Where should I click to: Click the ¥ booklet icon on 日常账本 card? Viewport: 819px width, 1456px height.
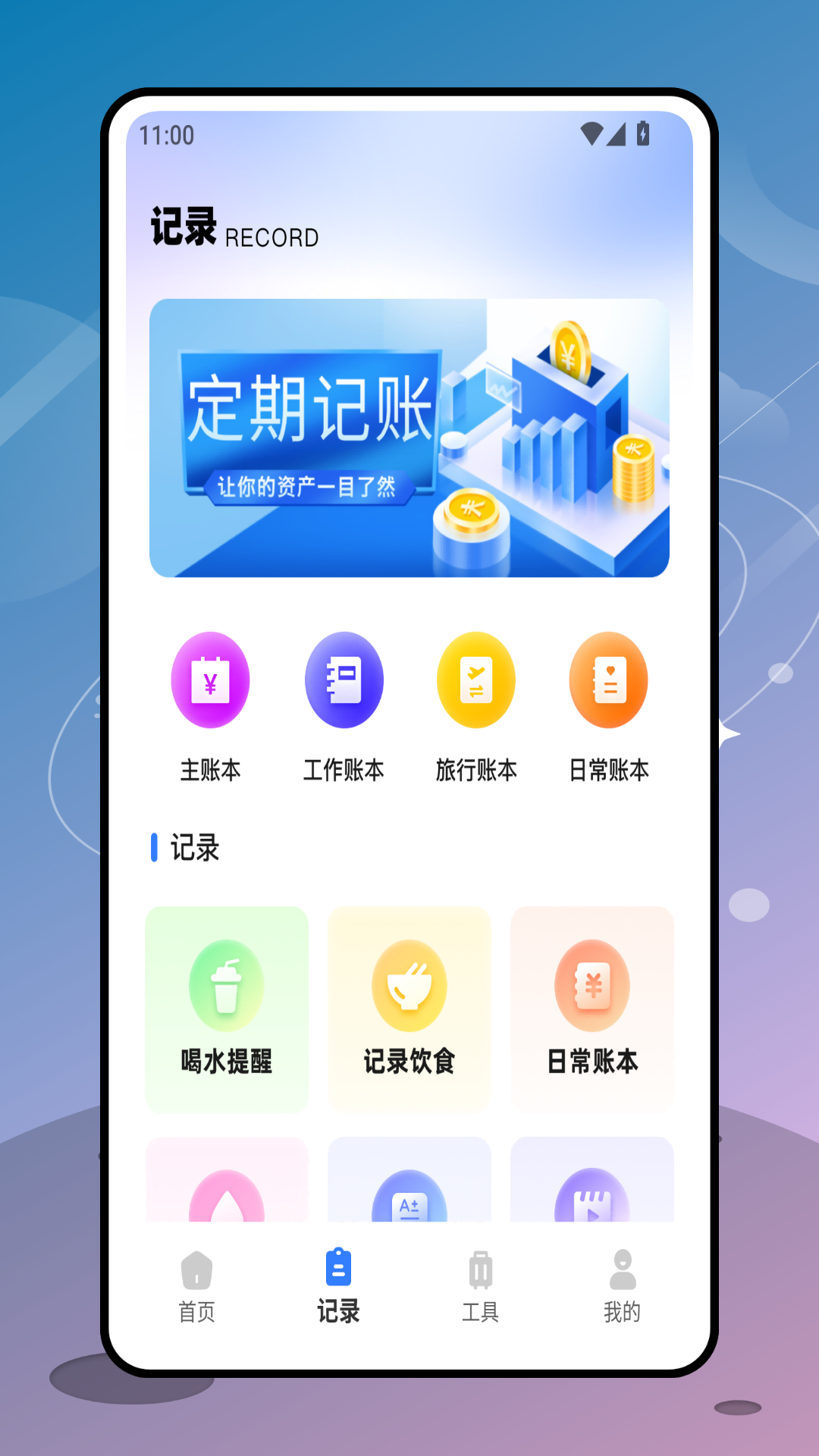point(591,985)
